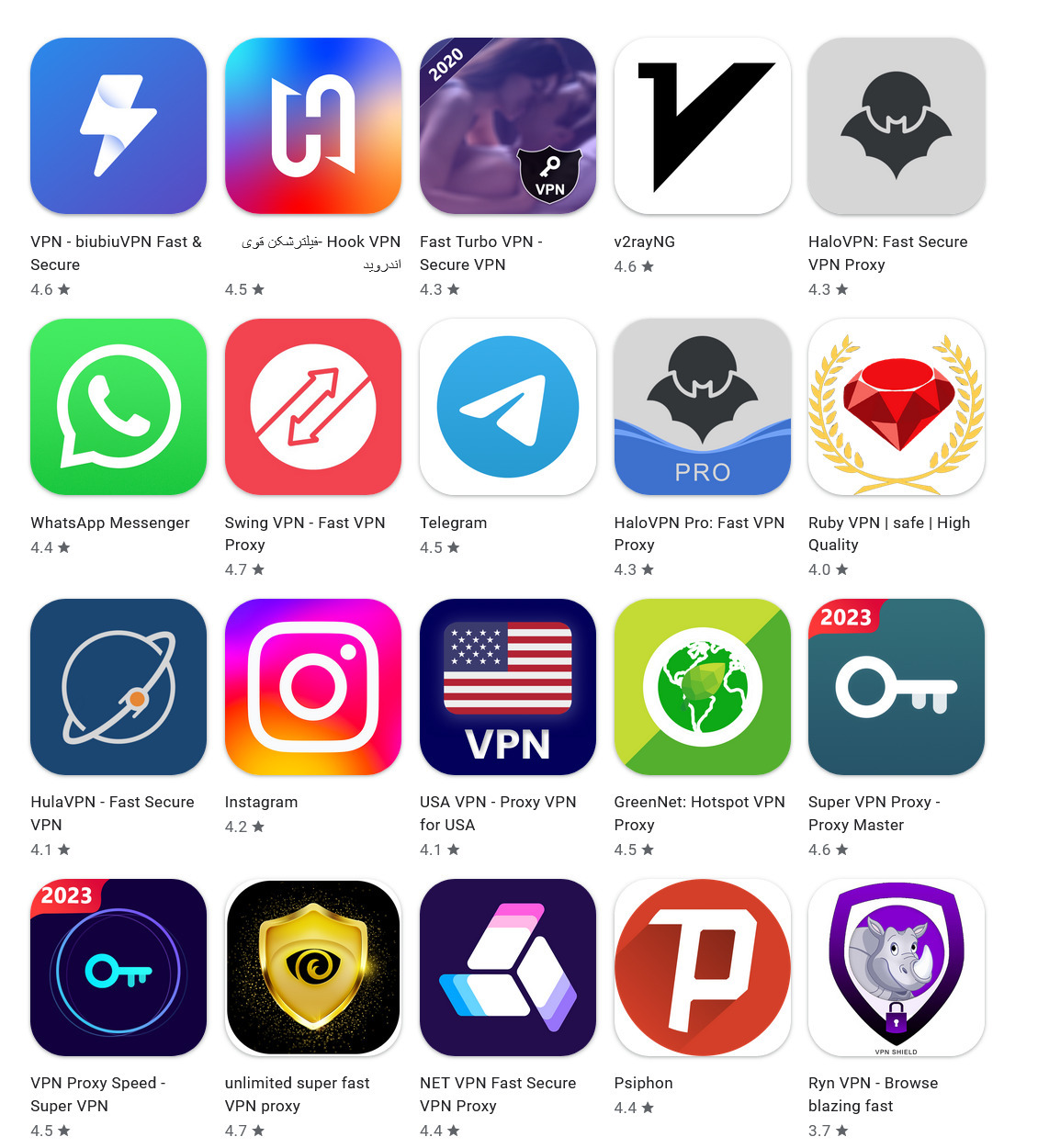Open the Telegram app page
This screenshot has height=1148, width=1038.
(508, 407)
